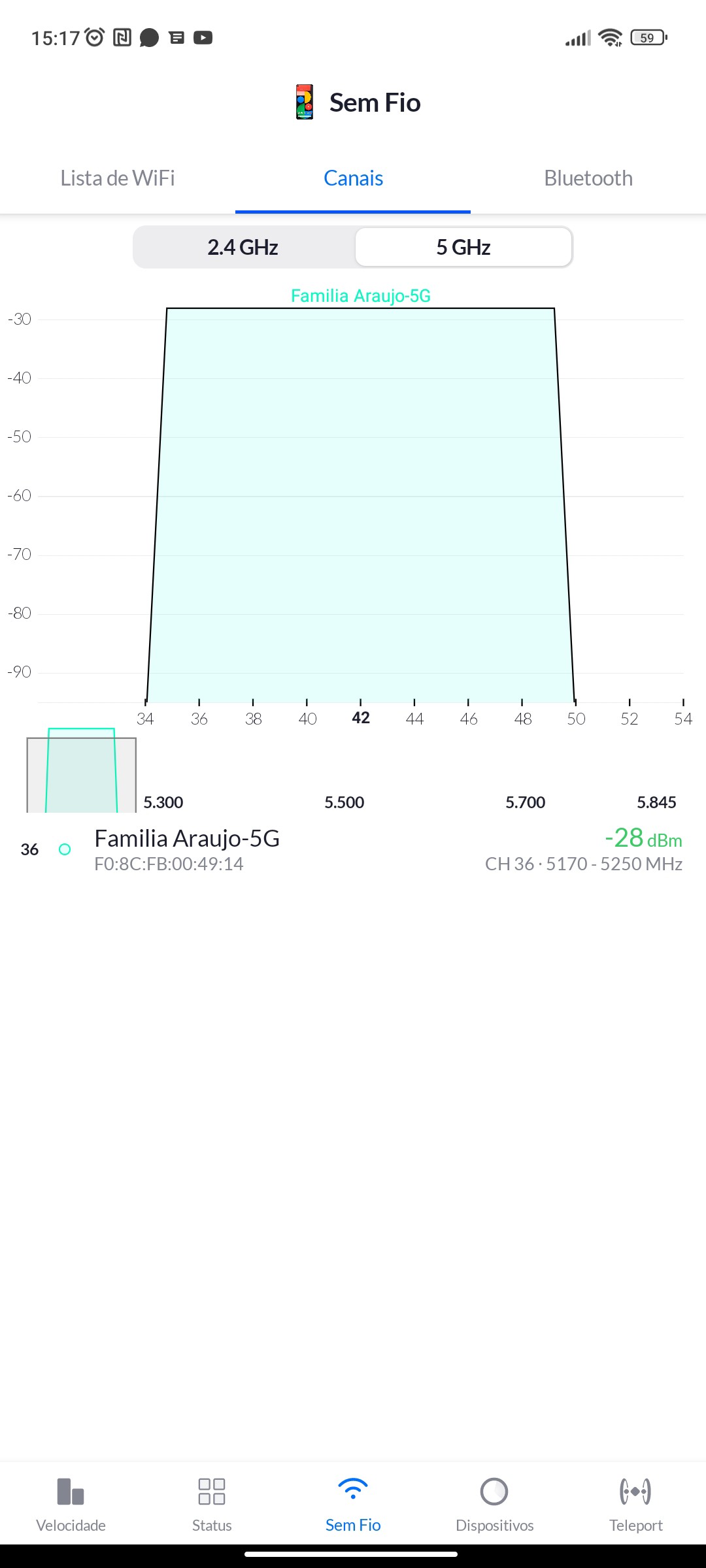Image resolution: width=706 pixels, height=1568 pixels.
Task: Open the Bluetooth tab
Action: click(588, 178)
